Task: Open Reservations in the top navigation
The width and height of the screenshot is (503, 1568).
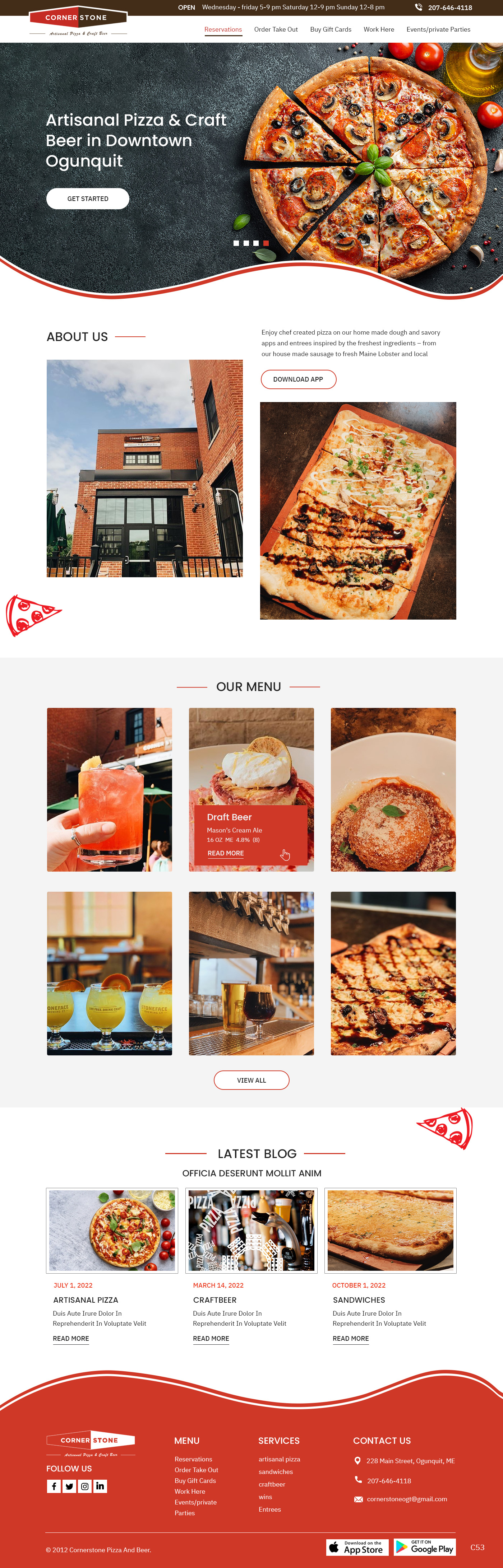Action: click(x=223, y=29)
